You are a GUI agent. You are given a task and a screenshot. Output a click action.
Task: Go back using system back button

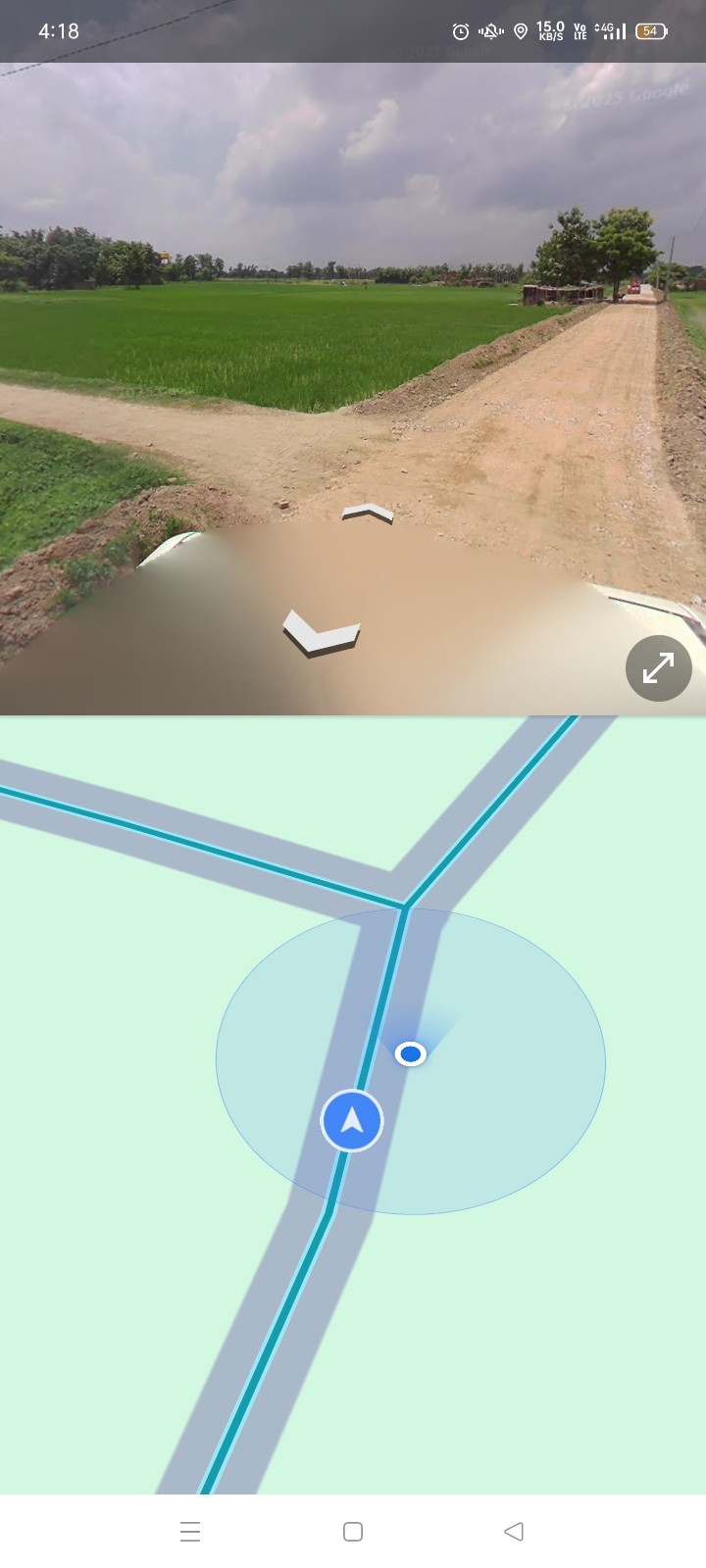pos(513,1531)
